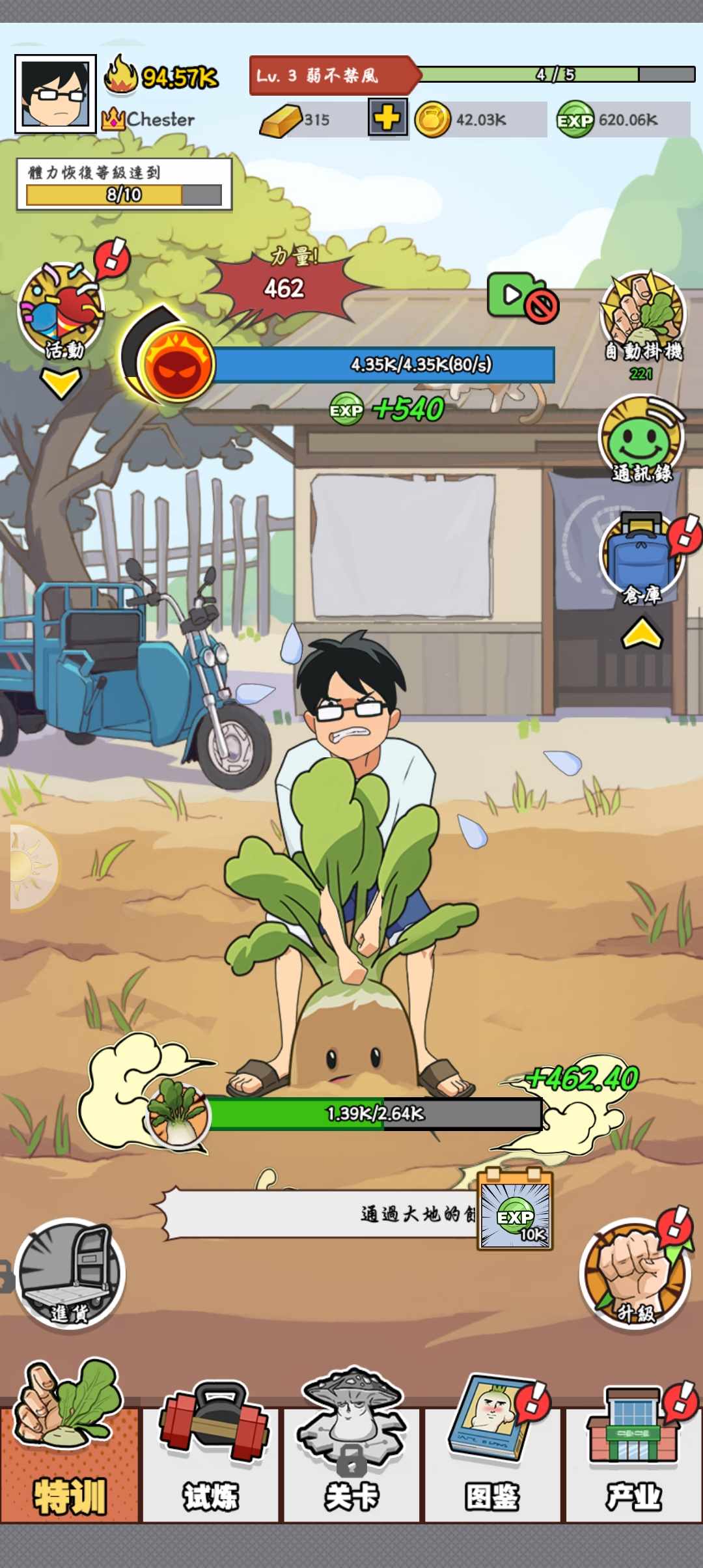The image size is (703, 1568).
Task: Tap the video ad icon
Action: click(x=522, y=298)
